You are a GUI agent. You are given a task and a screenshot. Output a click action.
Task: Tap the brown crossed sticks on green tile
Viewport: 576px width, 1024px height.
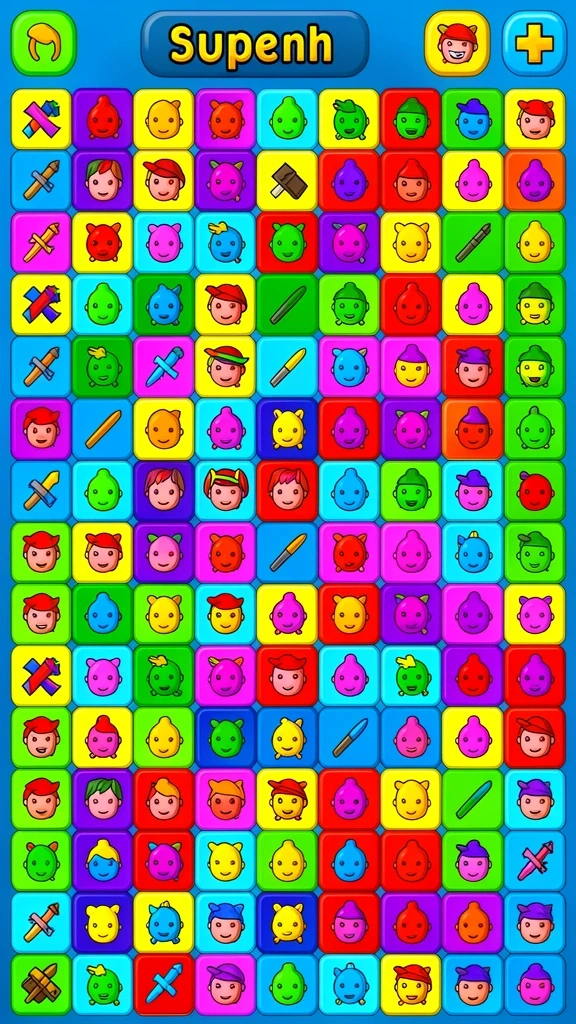(41, 985)
